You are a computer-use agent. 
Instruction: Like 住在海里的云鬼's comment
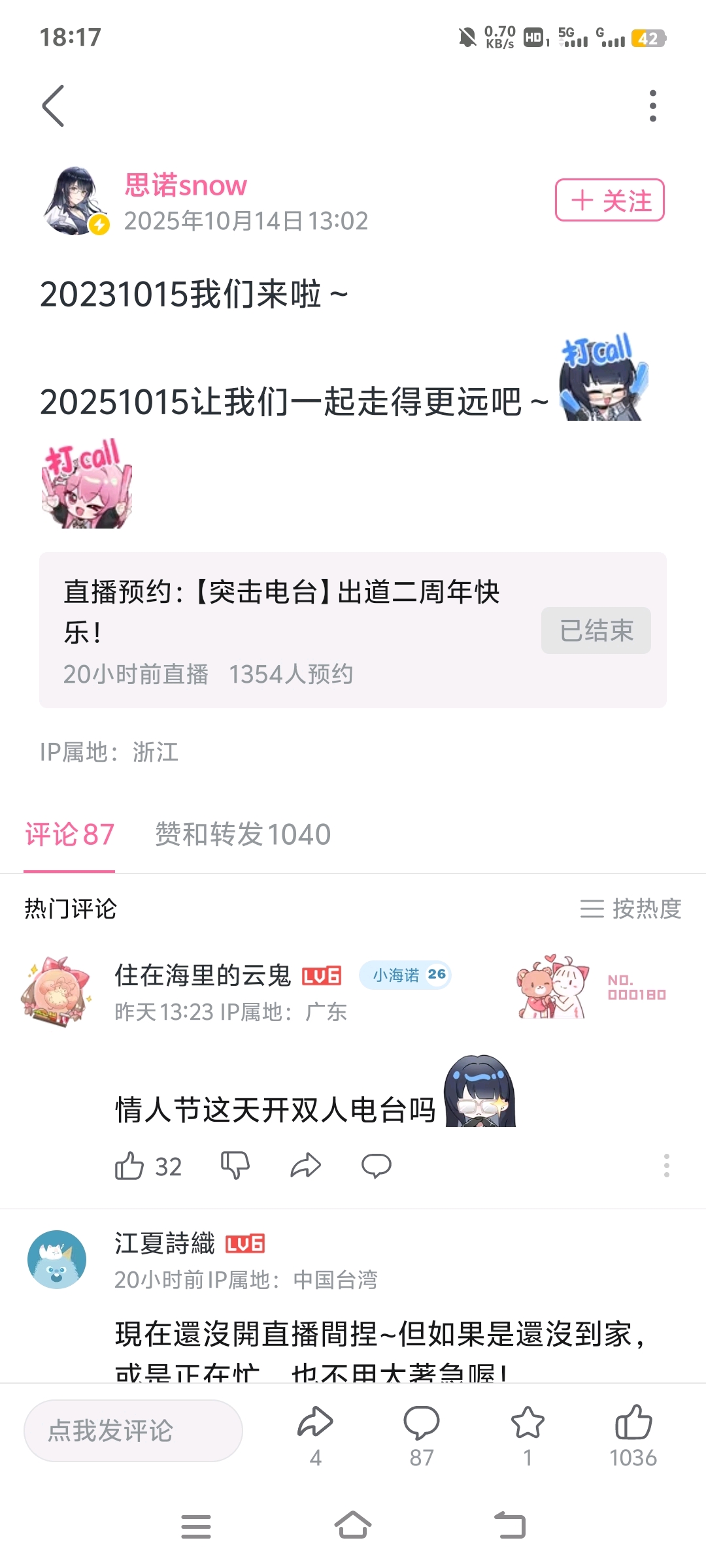click(129, 1166)
